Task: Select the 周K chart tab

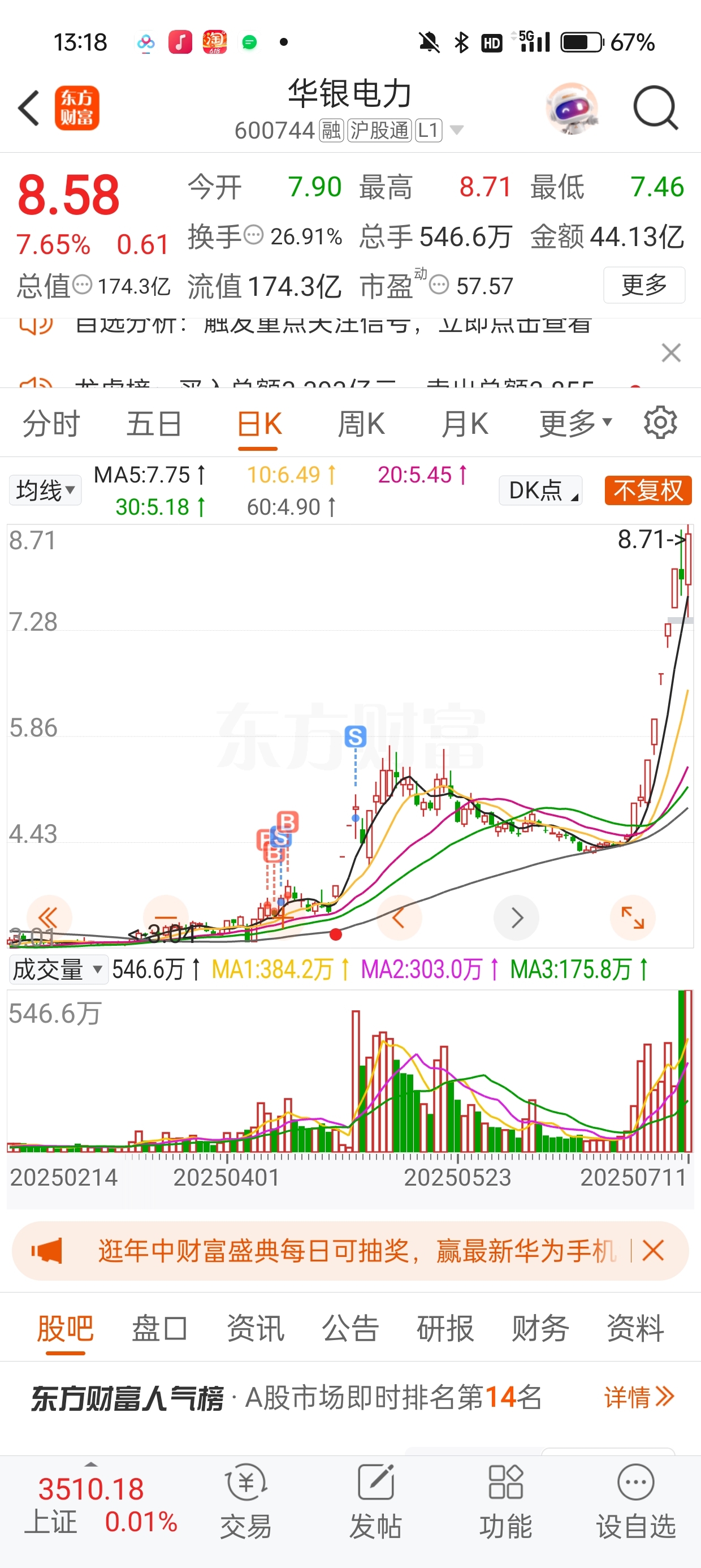Action: (361, 424)
